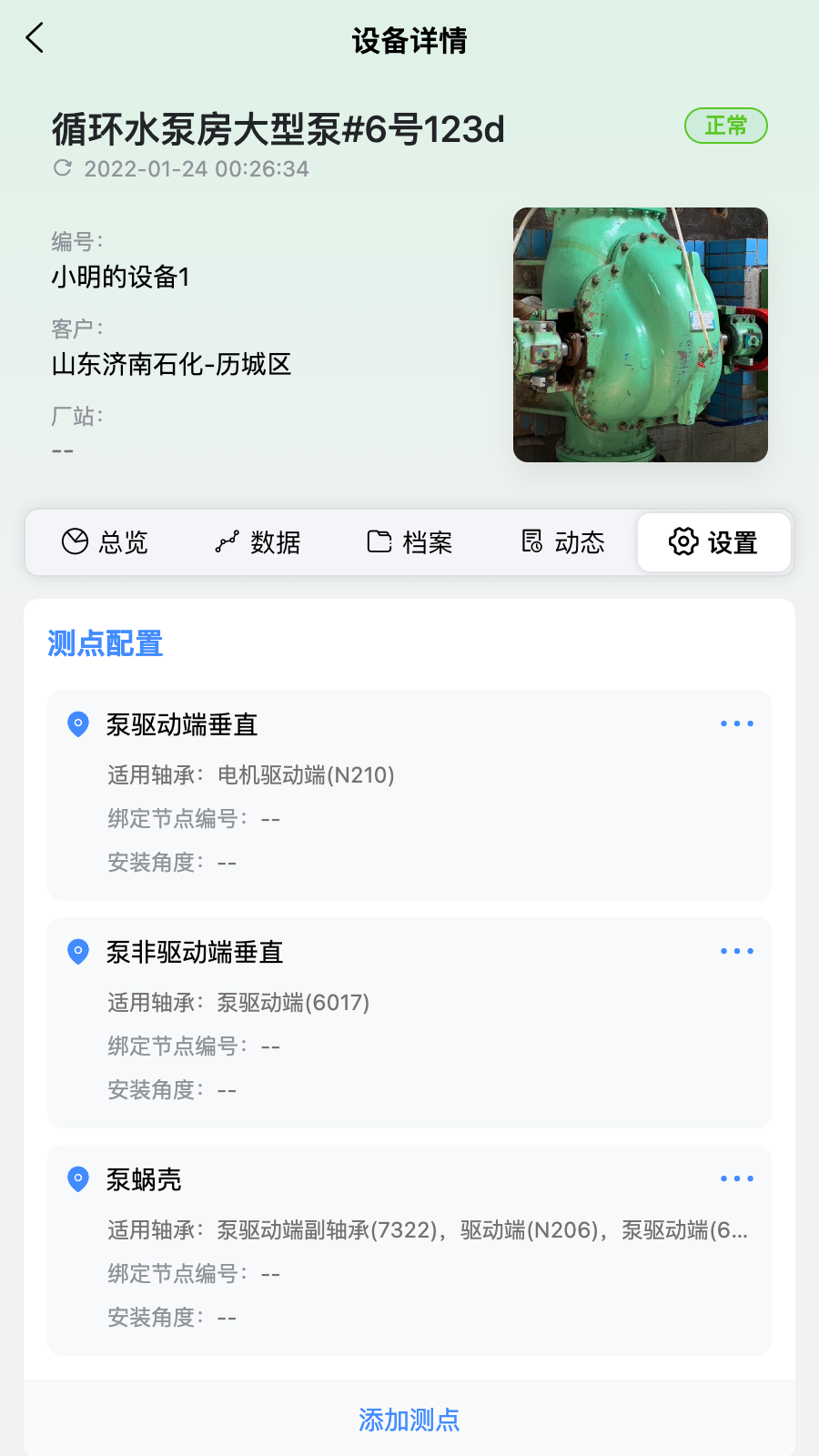Click the location pin beside 泵蜗壳
819x1456 pixels.
pos(78,1178)
